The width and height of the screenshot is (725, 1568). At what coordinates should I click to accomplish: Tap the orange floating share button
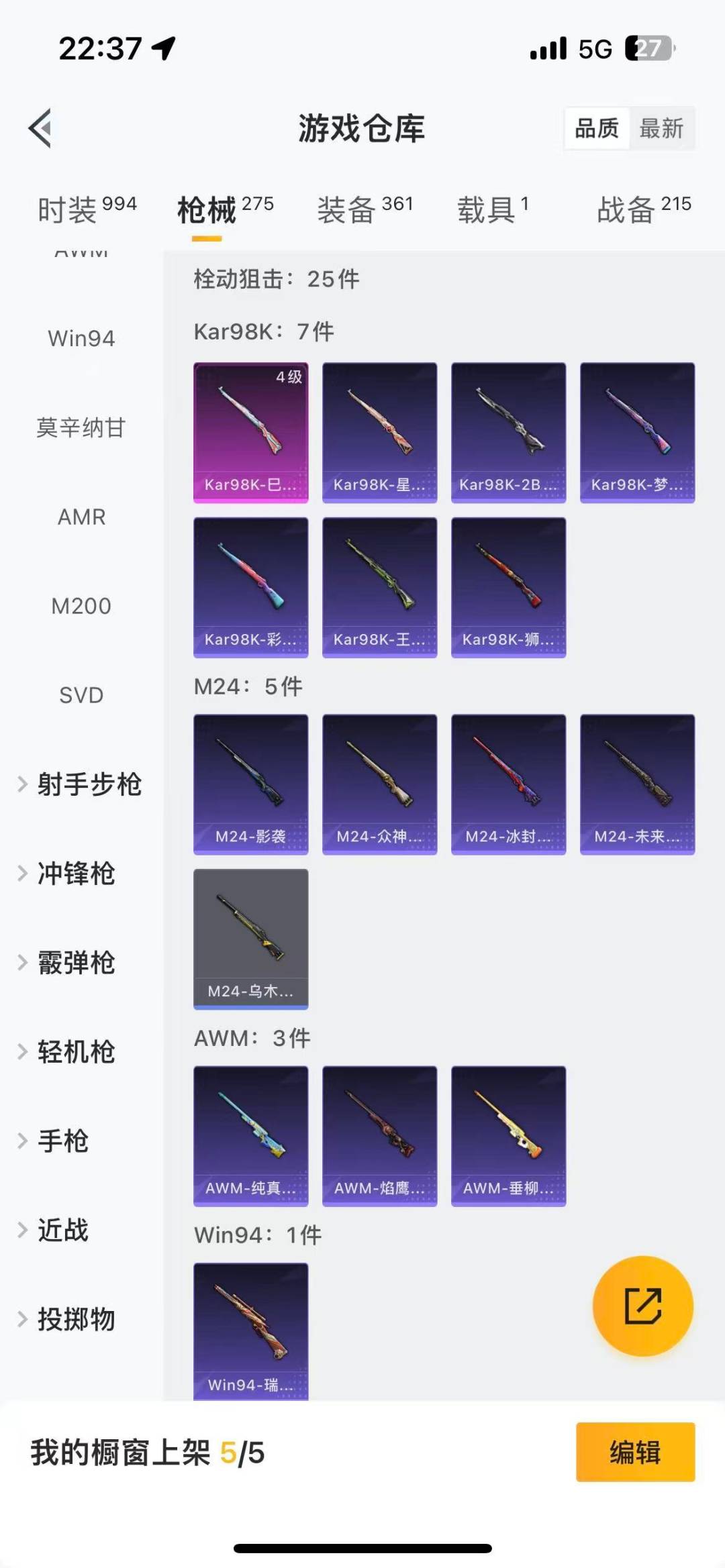point(642,1306)
